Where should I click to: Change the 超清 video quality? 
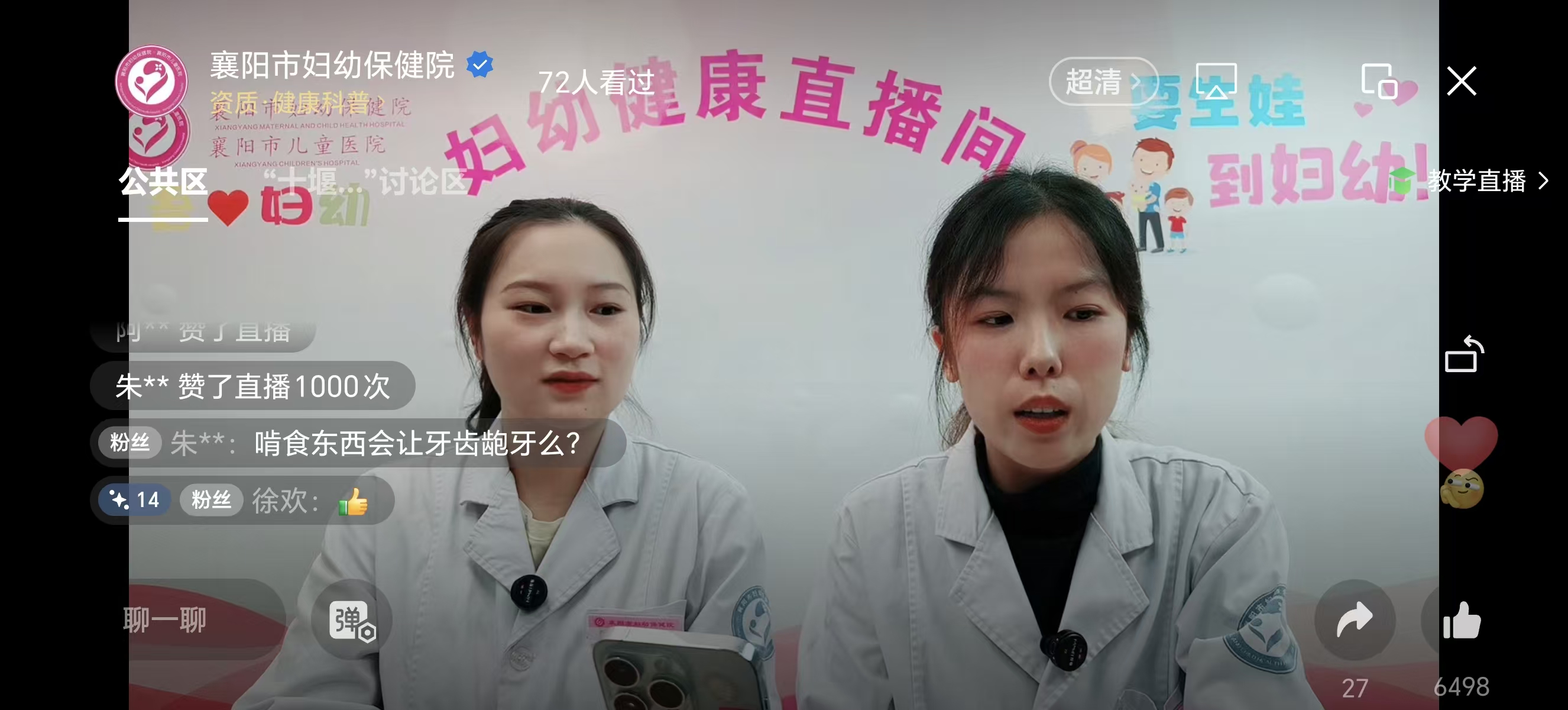click(1102, 81)
